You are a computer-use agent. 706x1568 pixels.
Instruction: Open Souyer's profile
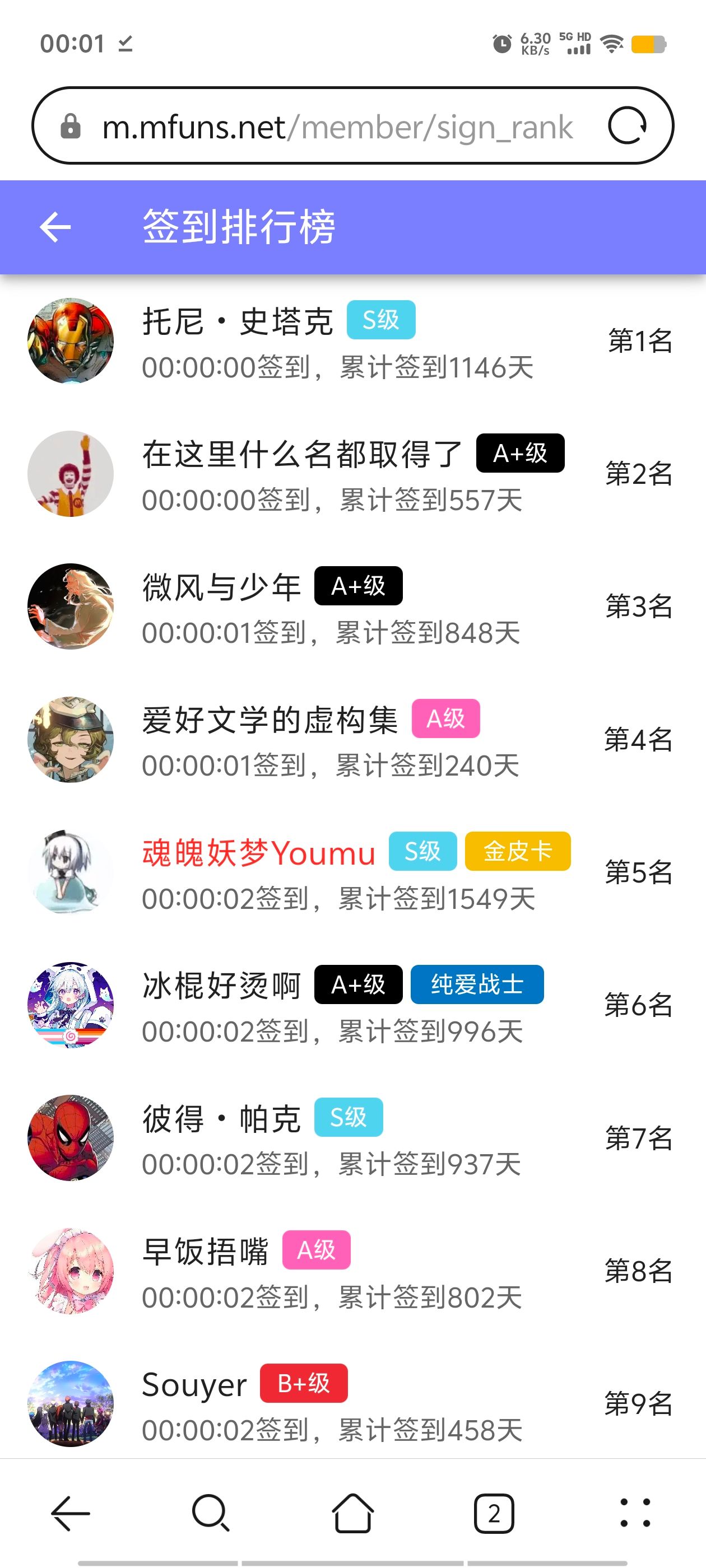pos(193,1384)
